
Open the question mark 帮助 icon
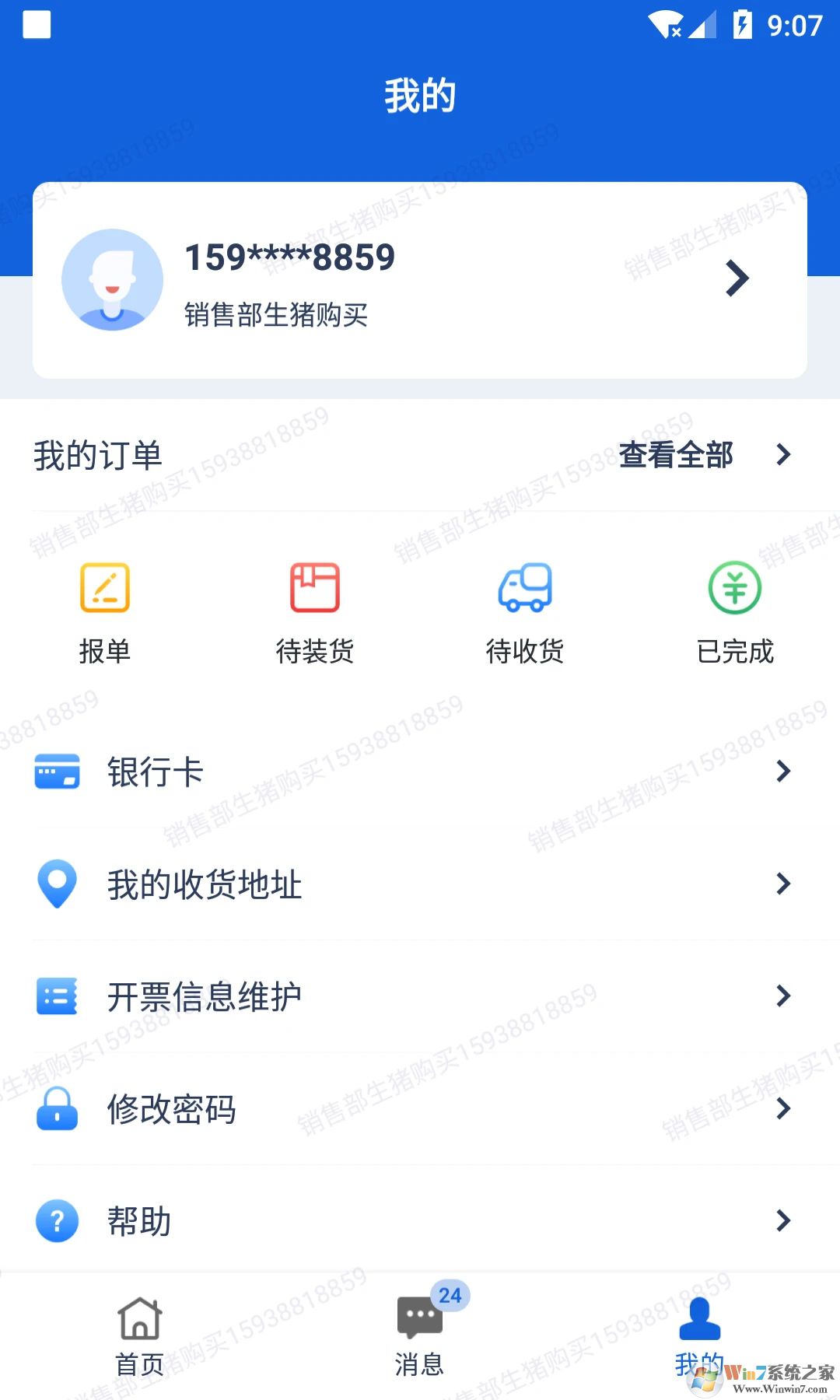pos(56,1221)
